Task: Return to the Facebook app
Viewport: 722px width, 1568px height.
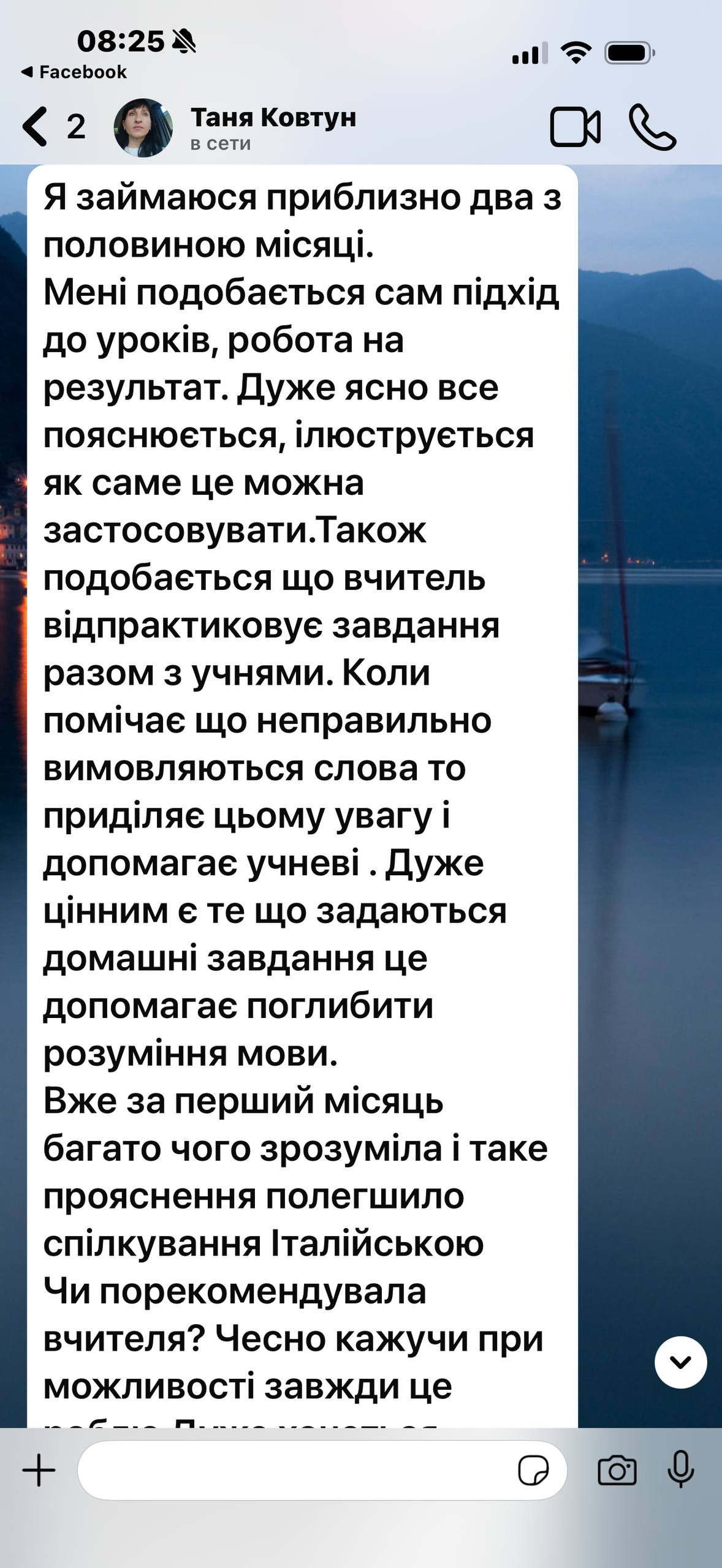Action: (74, 72)
